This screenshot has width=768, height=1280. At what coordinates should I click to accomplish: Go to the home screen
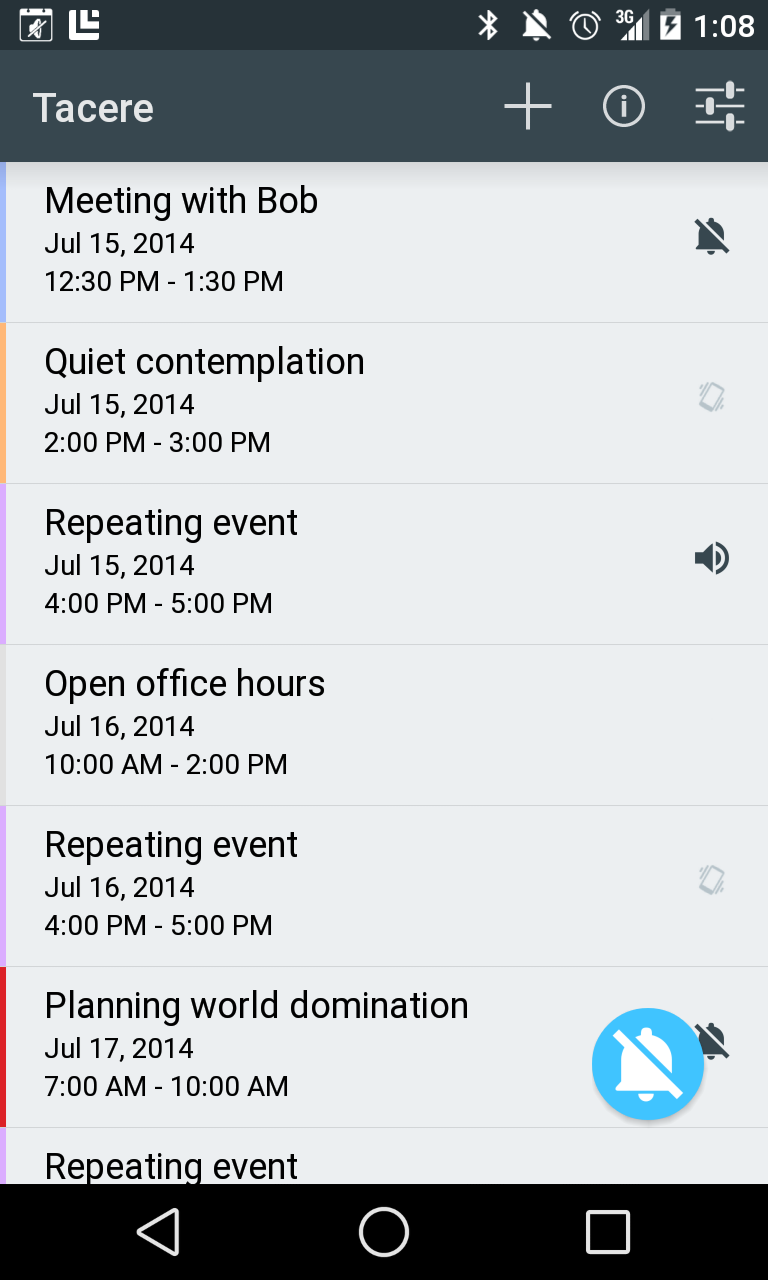[384, 1232]
